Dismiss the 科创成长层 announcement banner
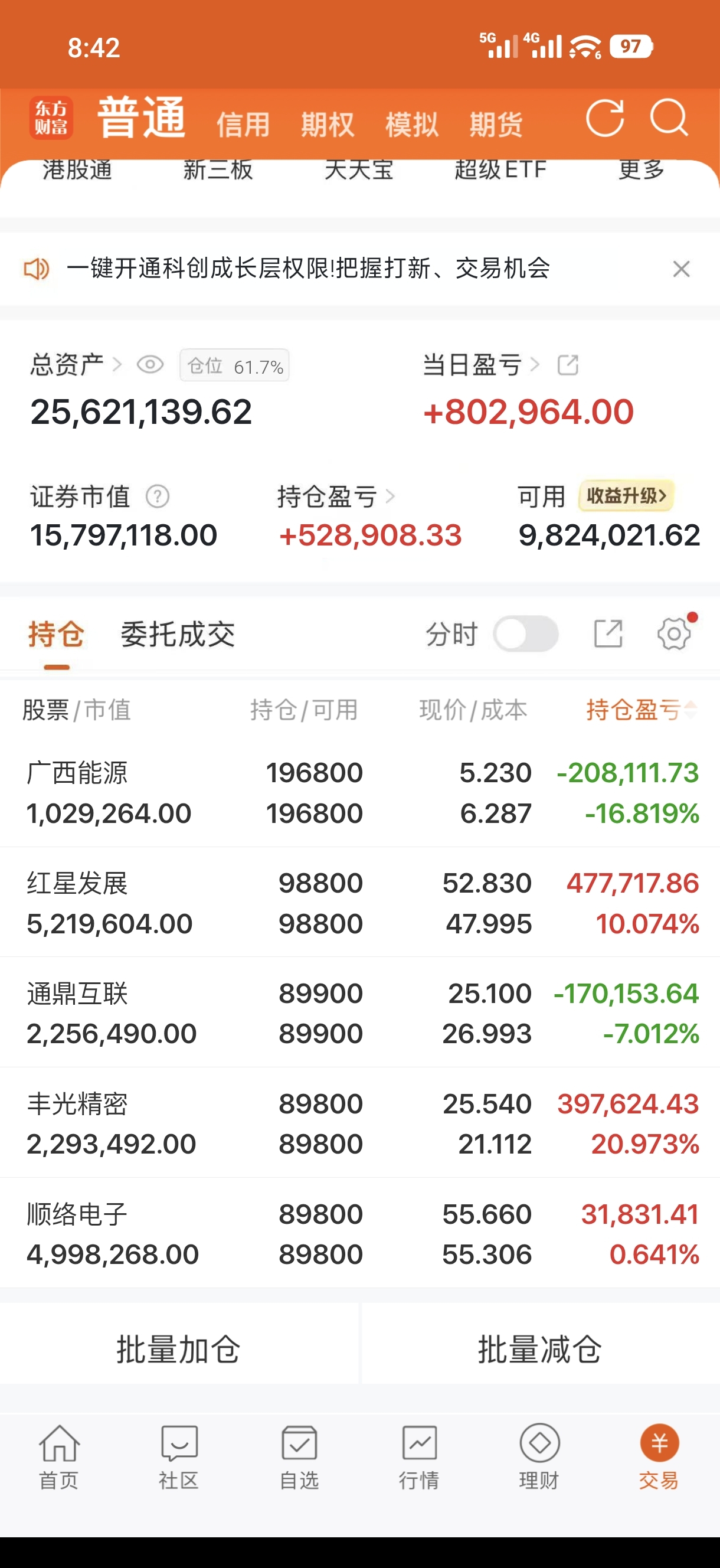 [x=681, y=269]
